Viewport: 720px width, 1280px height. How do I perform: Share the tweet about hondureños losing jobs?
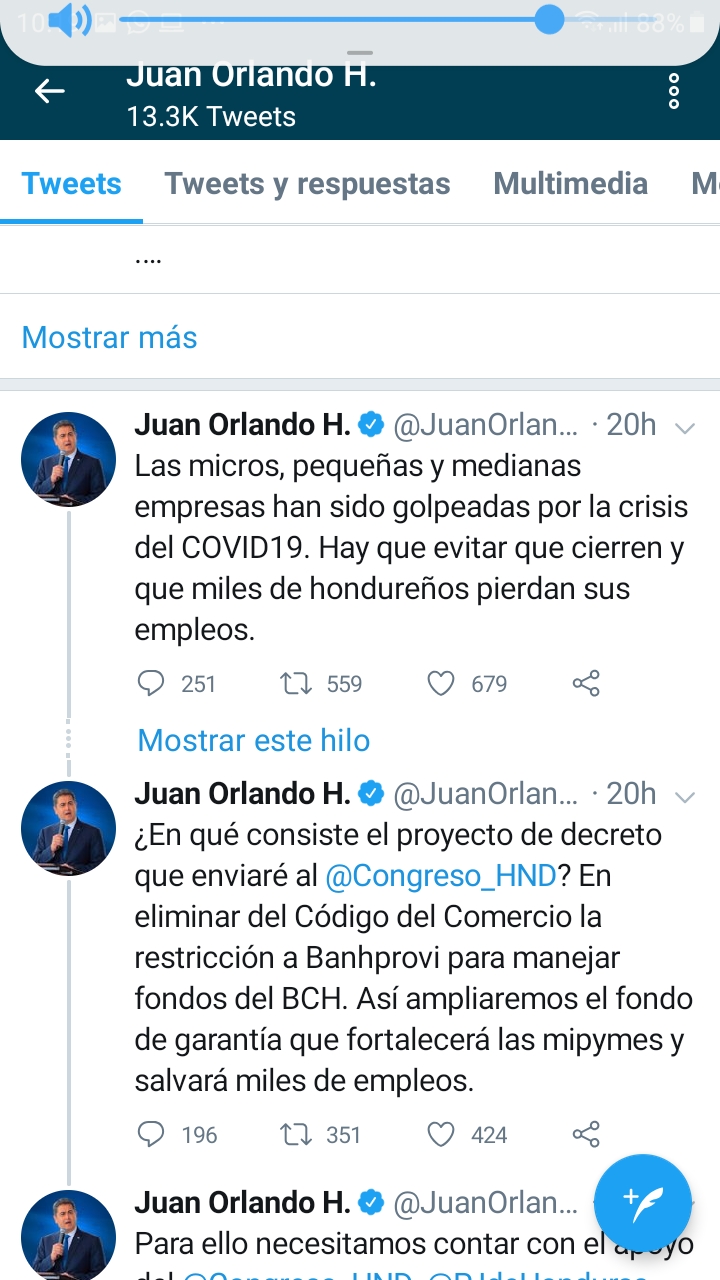point(586,684)
